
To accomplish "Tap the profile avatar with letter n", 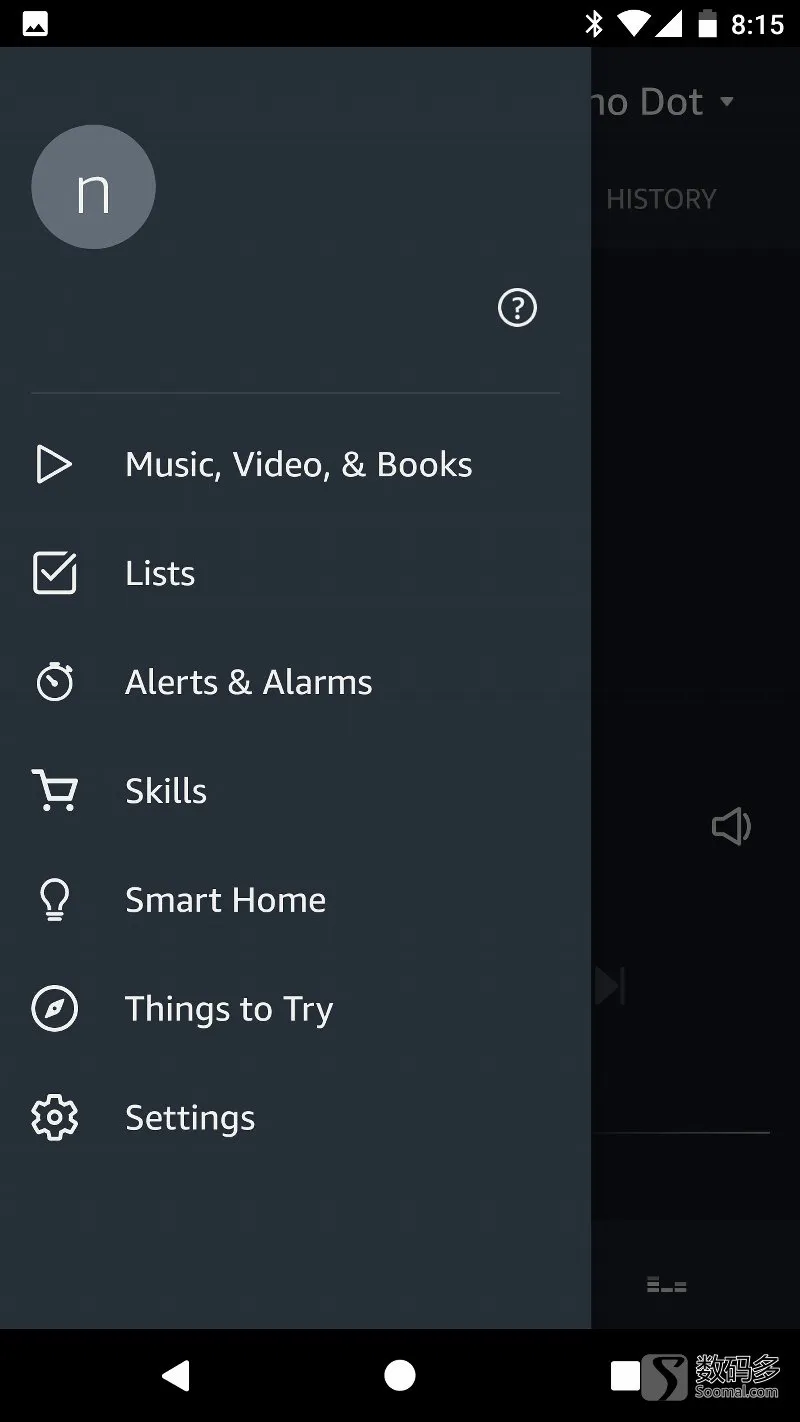I will pos(93,187).
